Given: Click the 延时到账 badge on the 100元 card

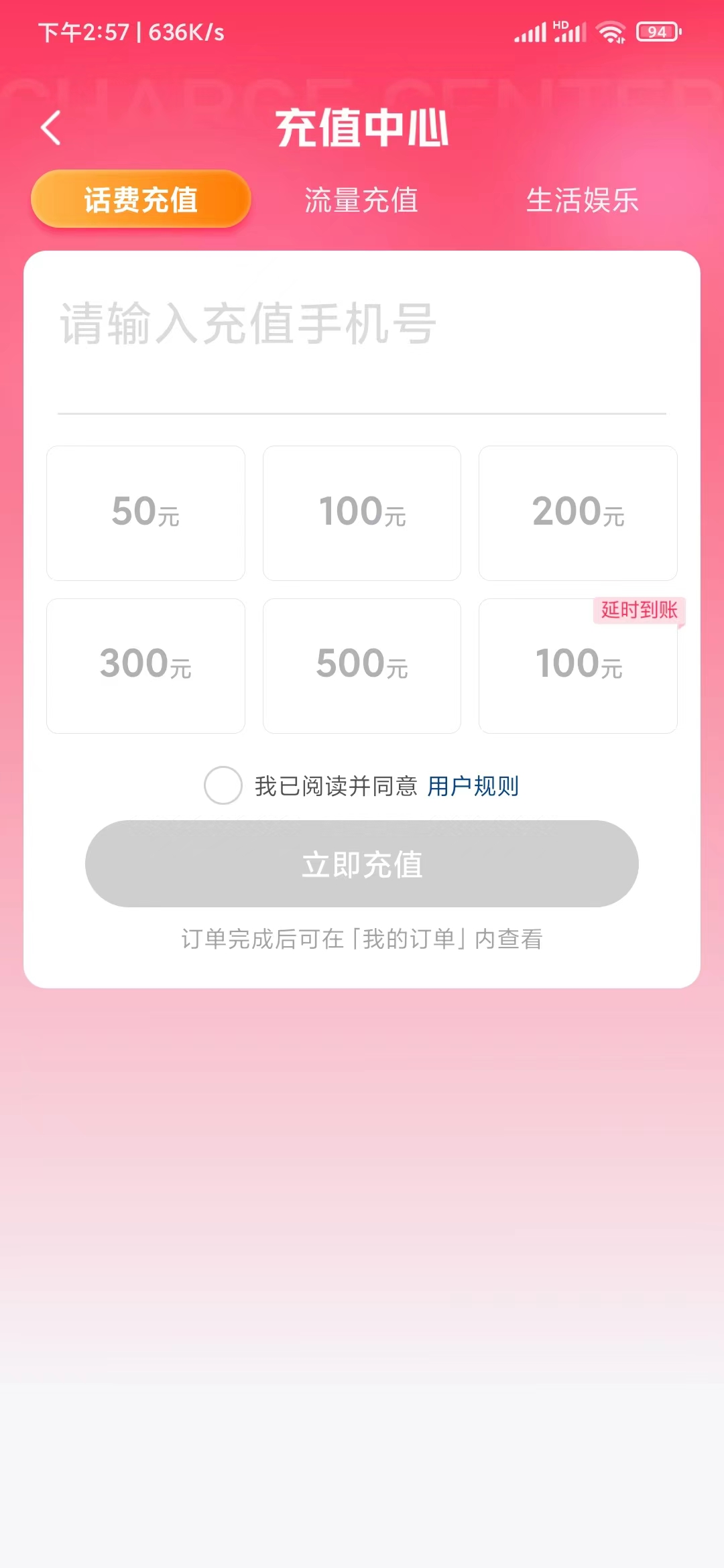Looking at the screenshot, I should point(639,610).
